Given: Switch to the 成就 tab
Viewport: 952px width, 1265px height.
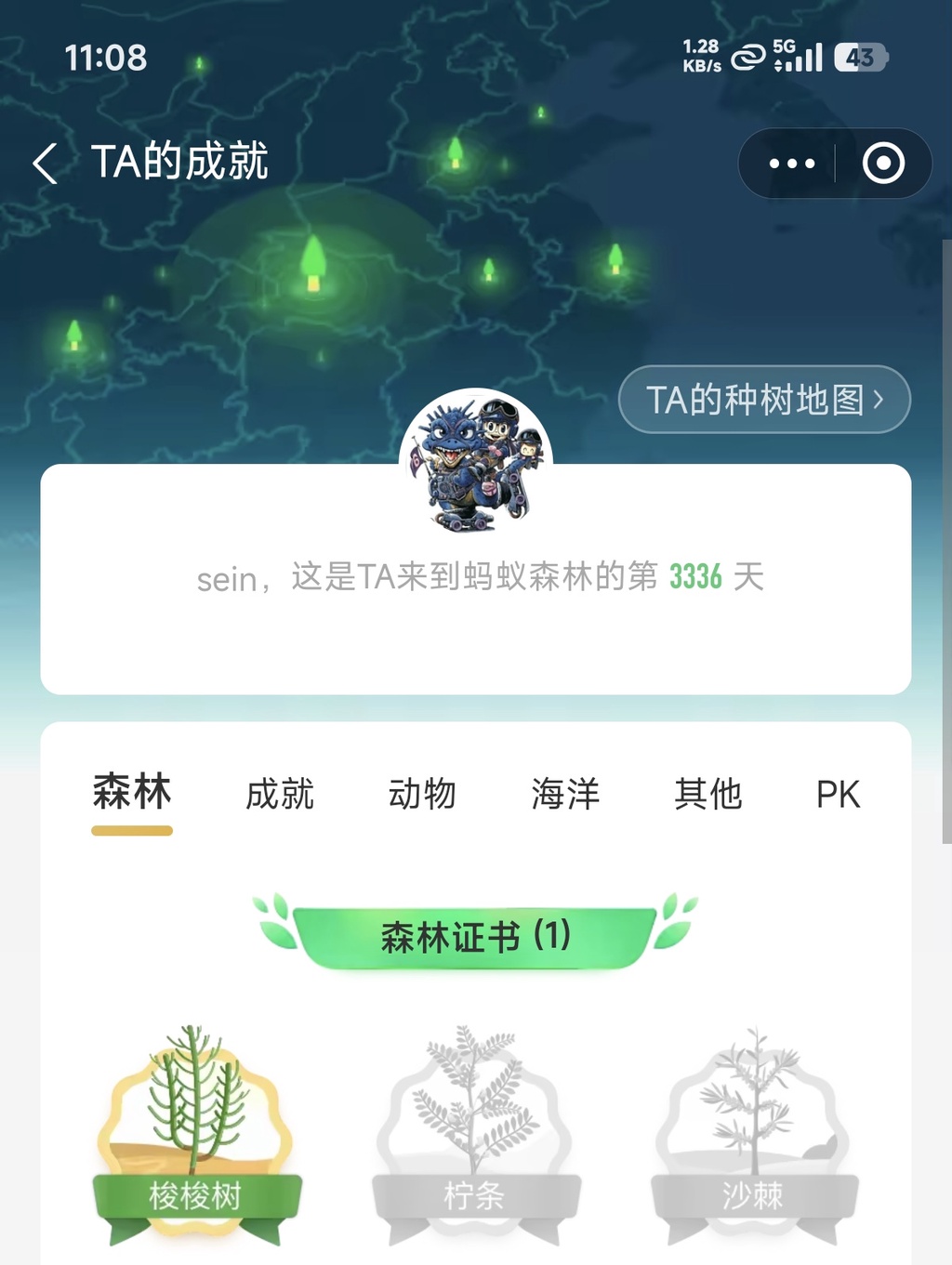Looking at the screenshot, I should tap(280, 795).
